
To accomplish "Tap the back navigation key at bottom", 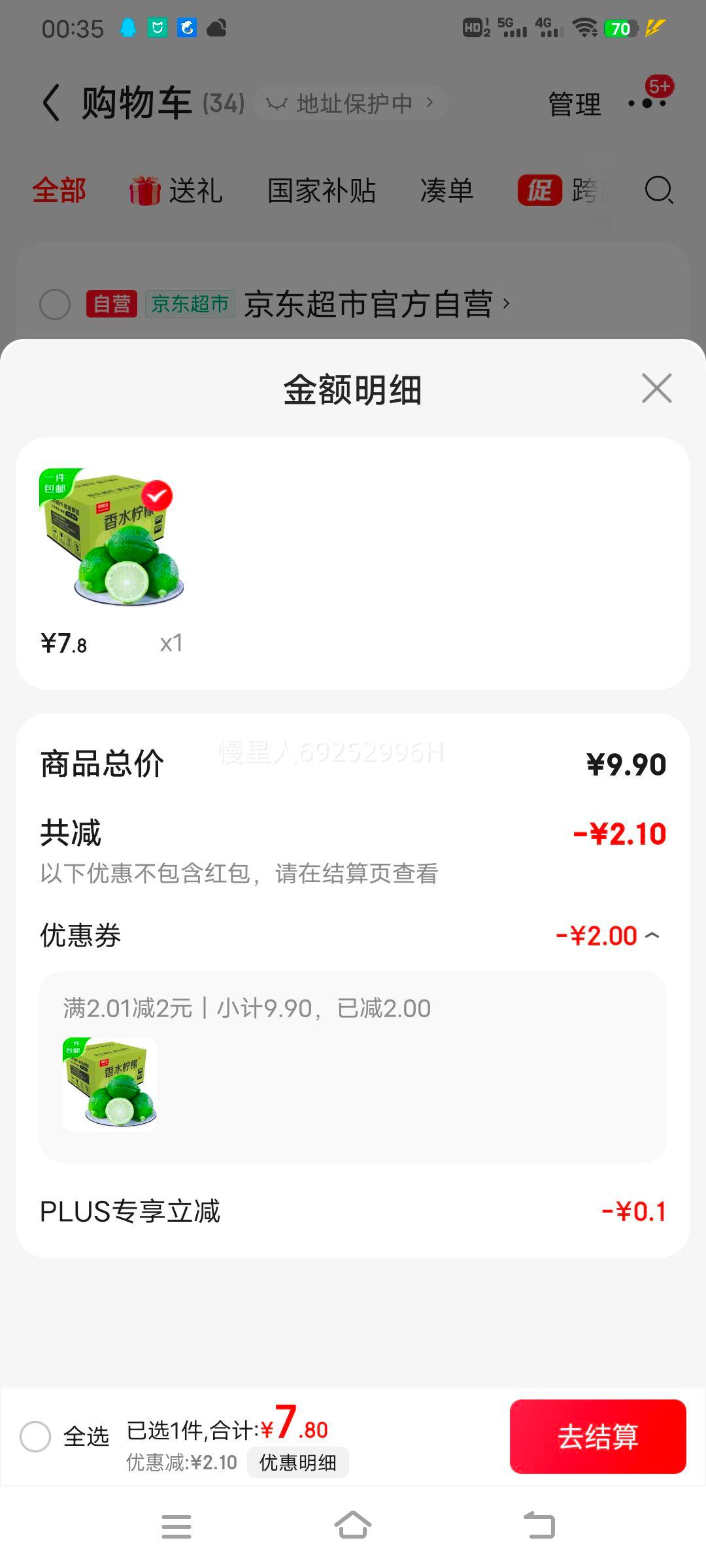I will (x=537, y=1526).
